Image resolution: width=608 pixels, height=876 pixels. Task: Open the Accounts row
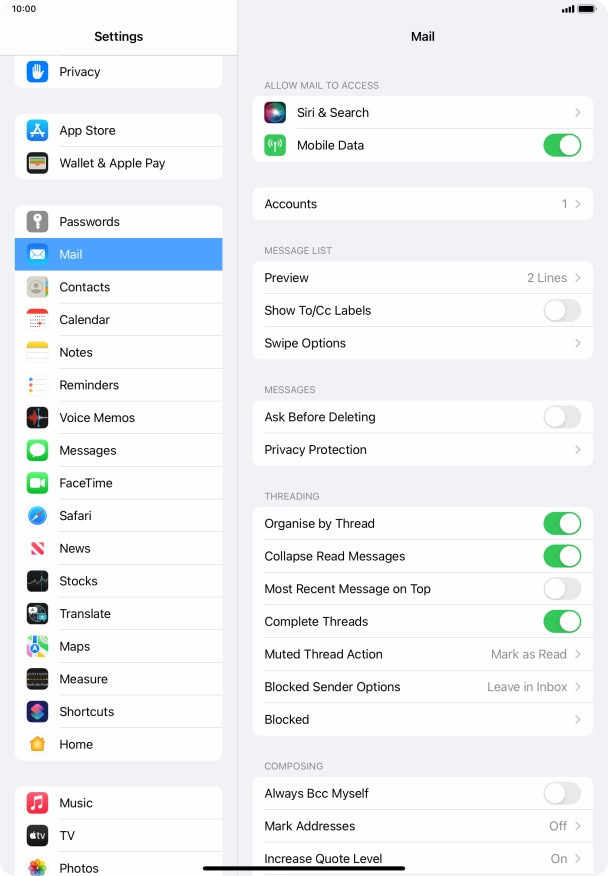(x=422, y=204)
